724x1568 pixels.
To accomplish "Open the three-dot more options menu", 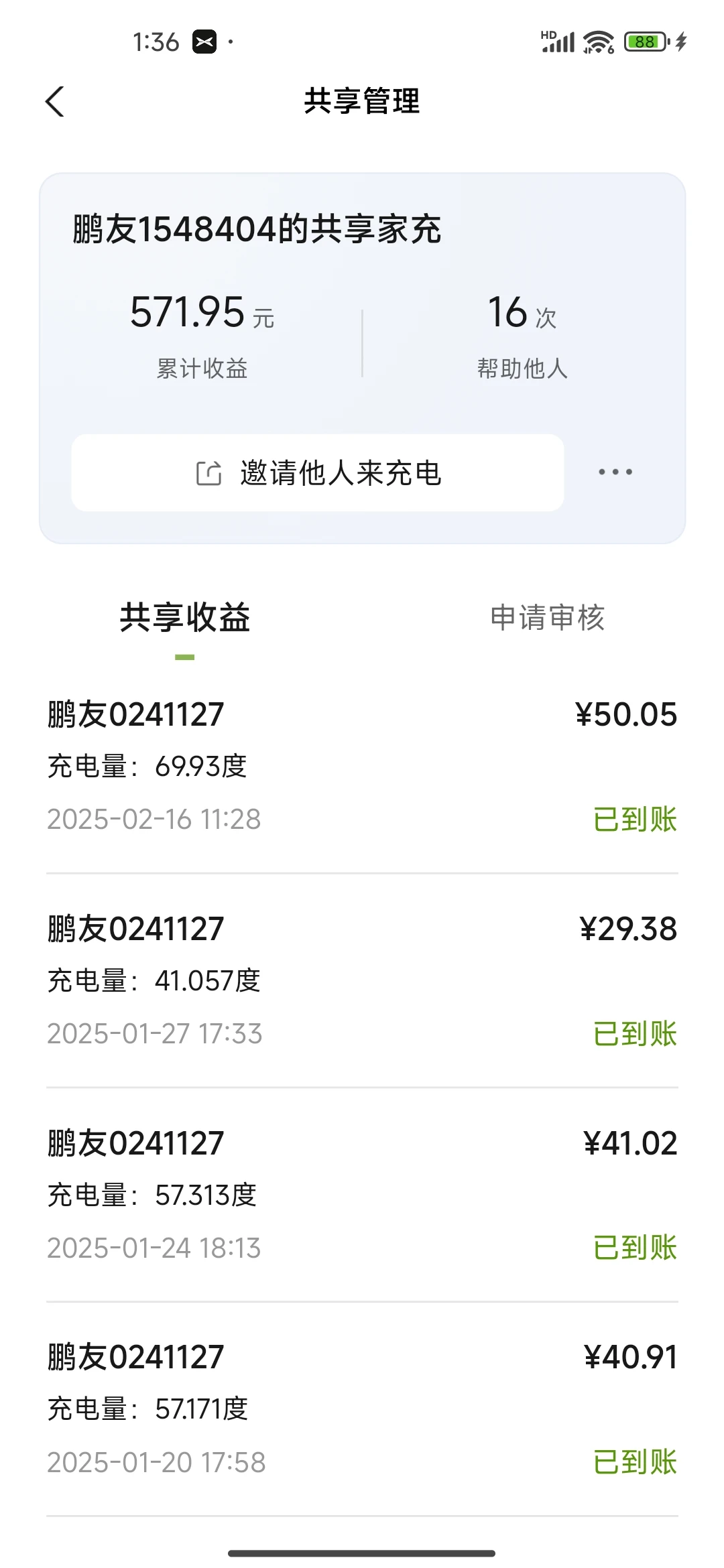I will (x=615, y=472).
